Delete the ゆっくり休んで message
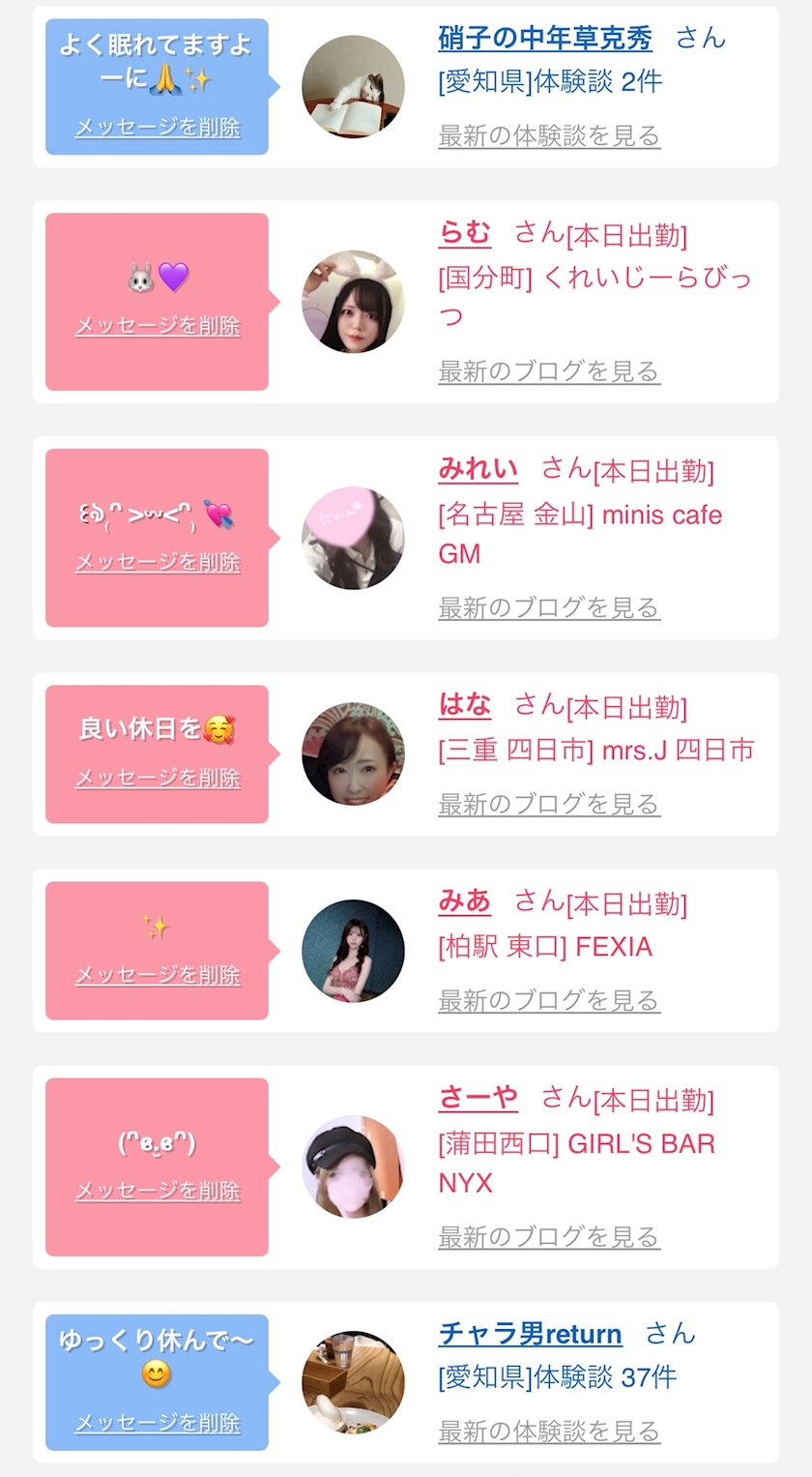812x1477 pixels. click(158, 1423)
